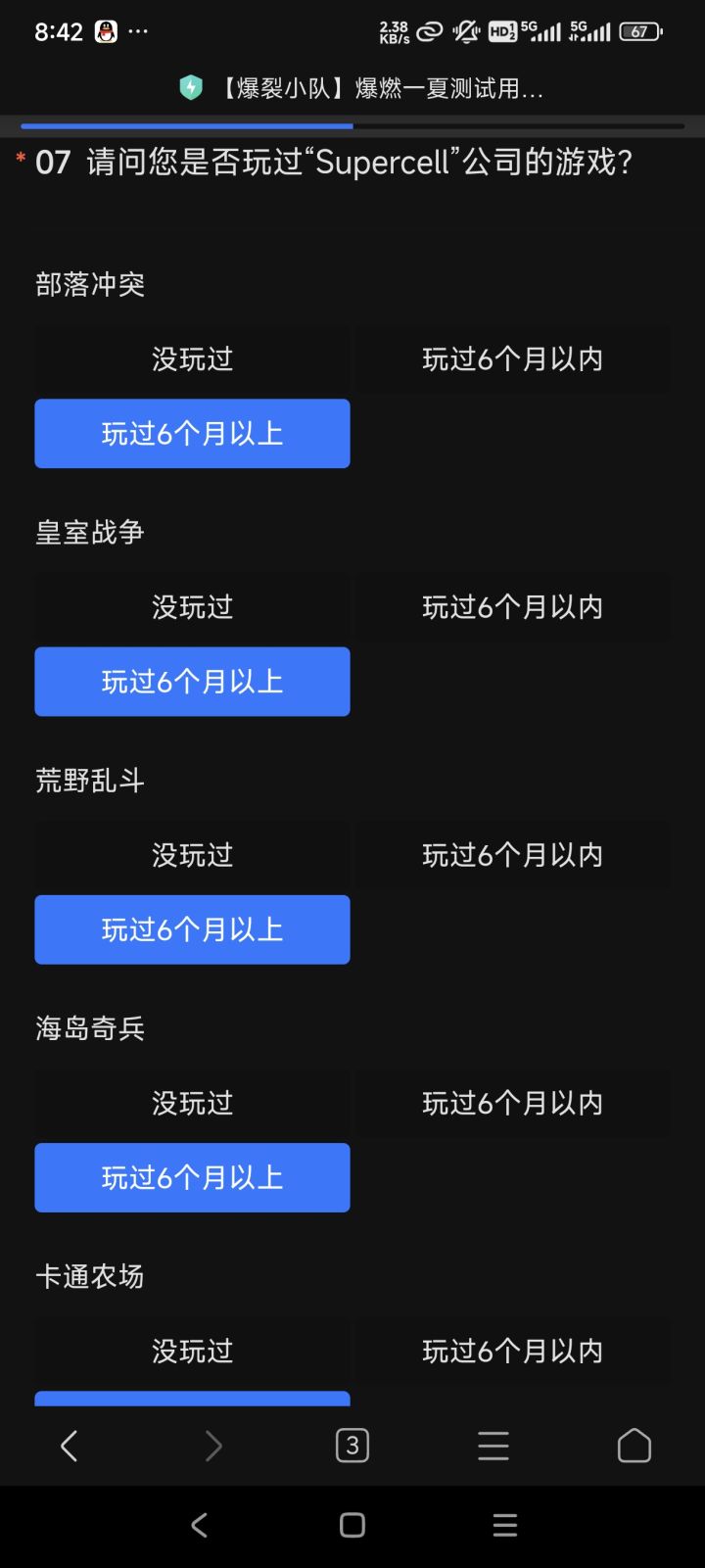
Task: Tap the browser home icon
Action: (634, 1445)
